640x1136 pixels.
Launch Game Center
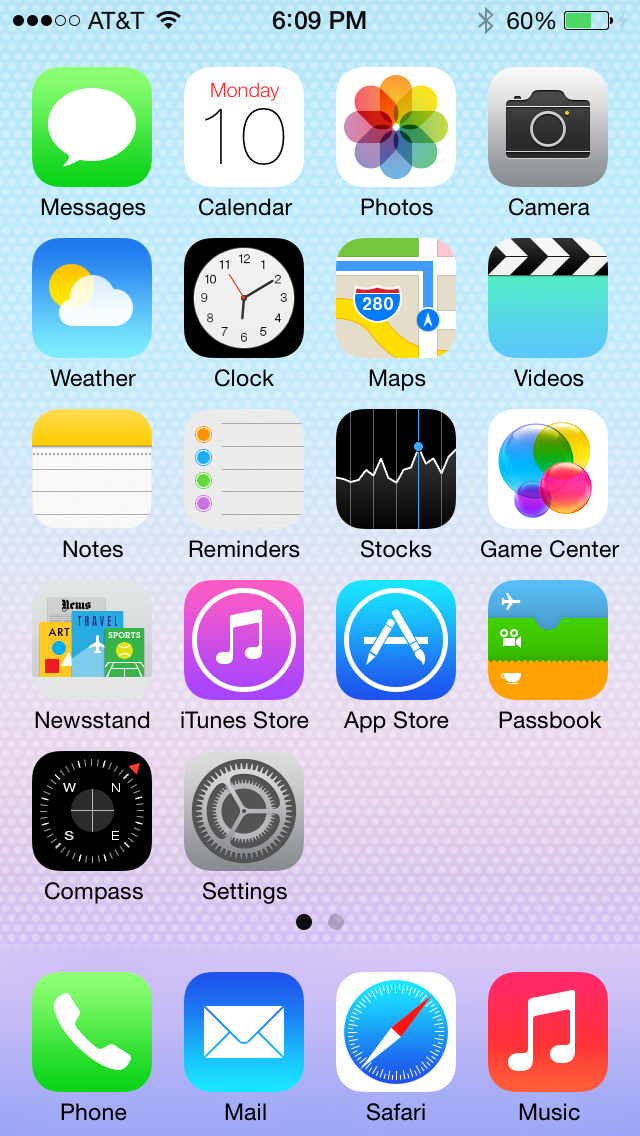point(548,469)
